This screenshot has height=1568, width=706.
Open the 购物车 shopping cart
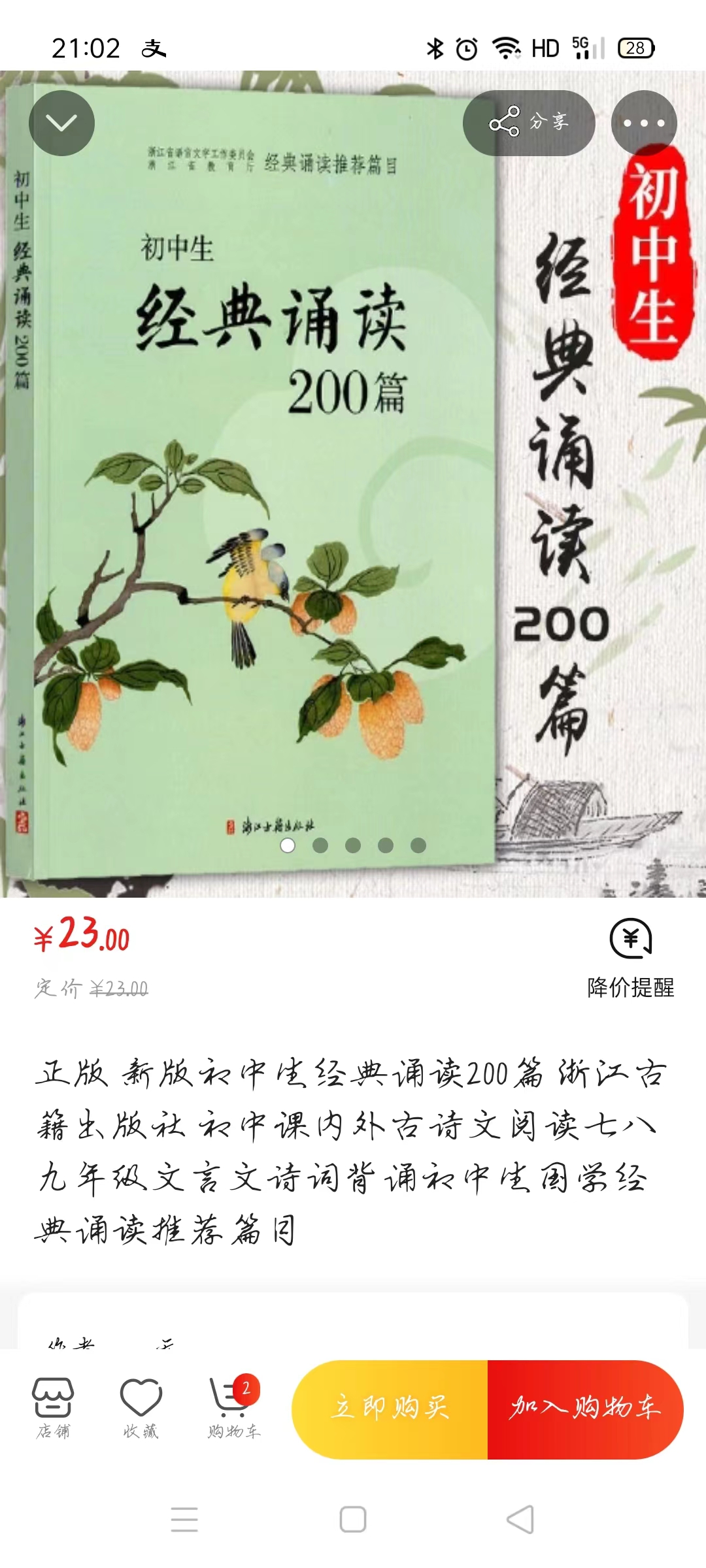point(233,1407)
